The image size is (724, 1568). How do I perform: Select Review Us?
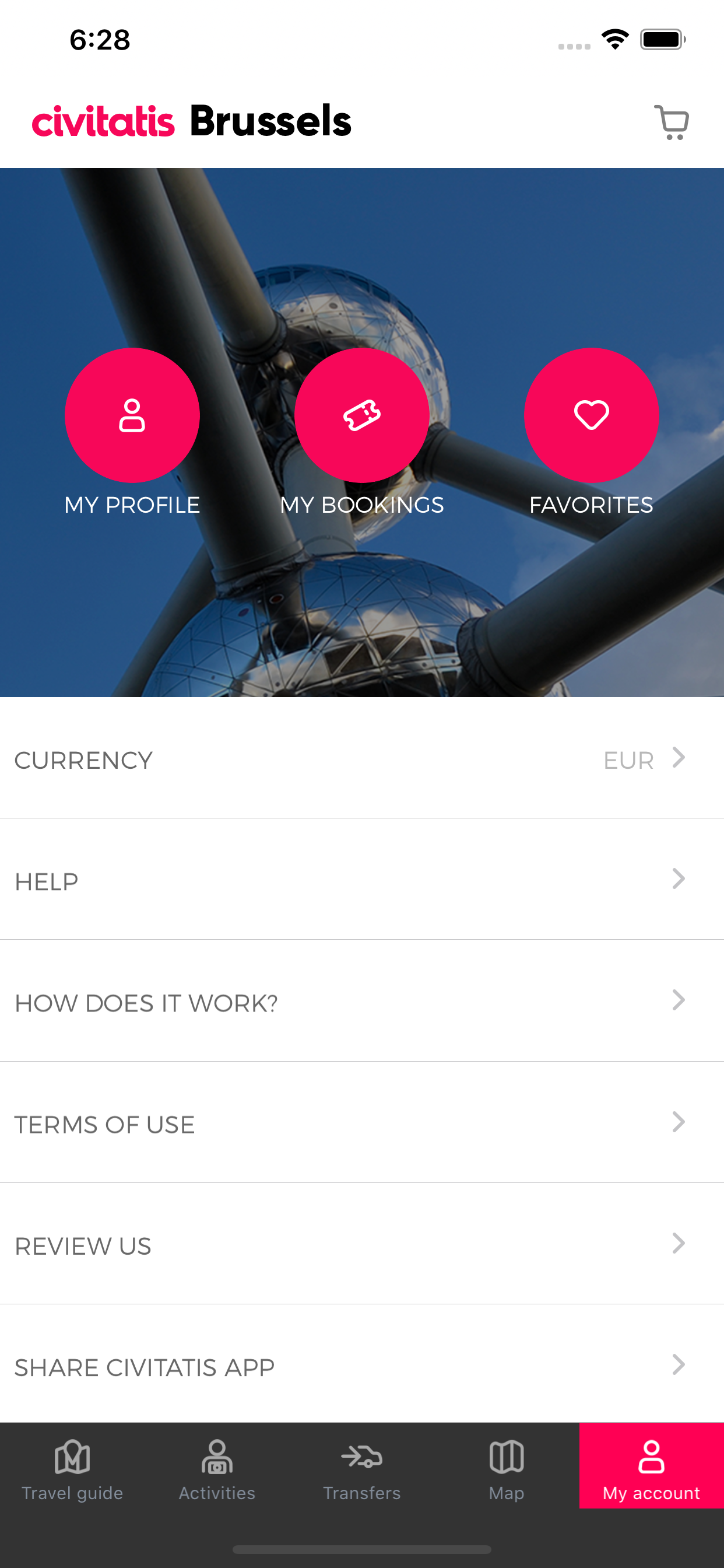pos(362,1245)
